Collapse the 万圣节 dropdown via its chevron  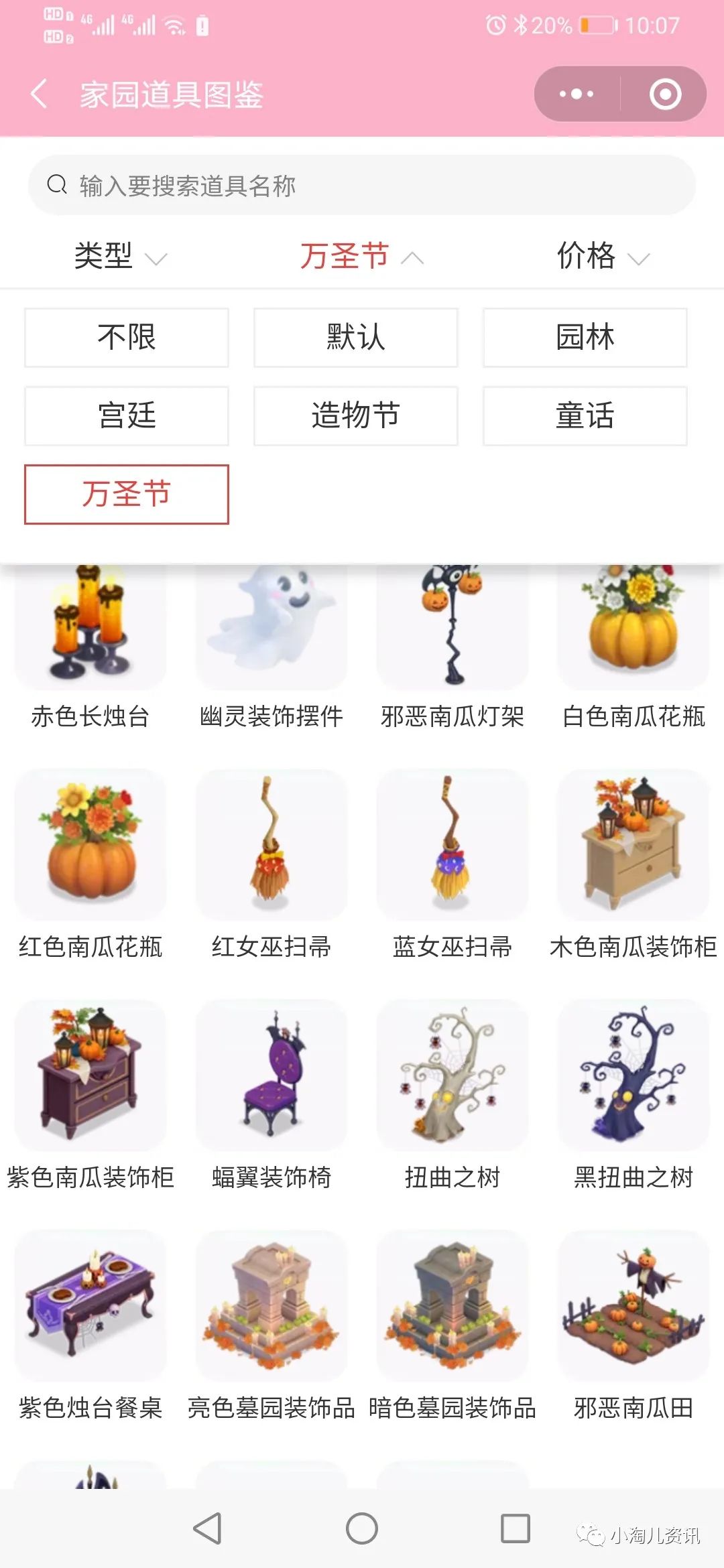[415, 257]
